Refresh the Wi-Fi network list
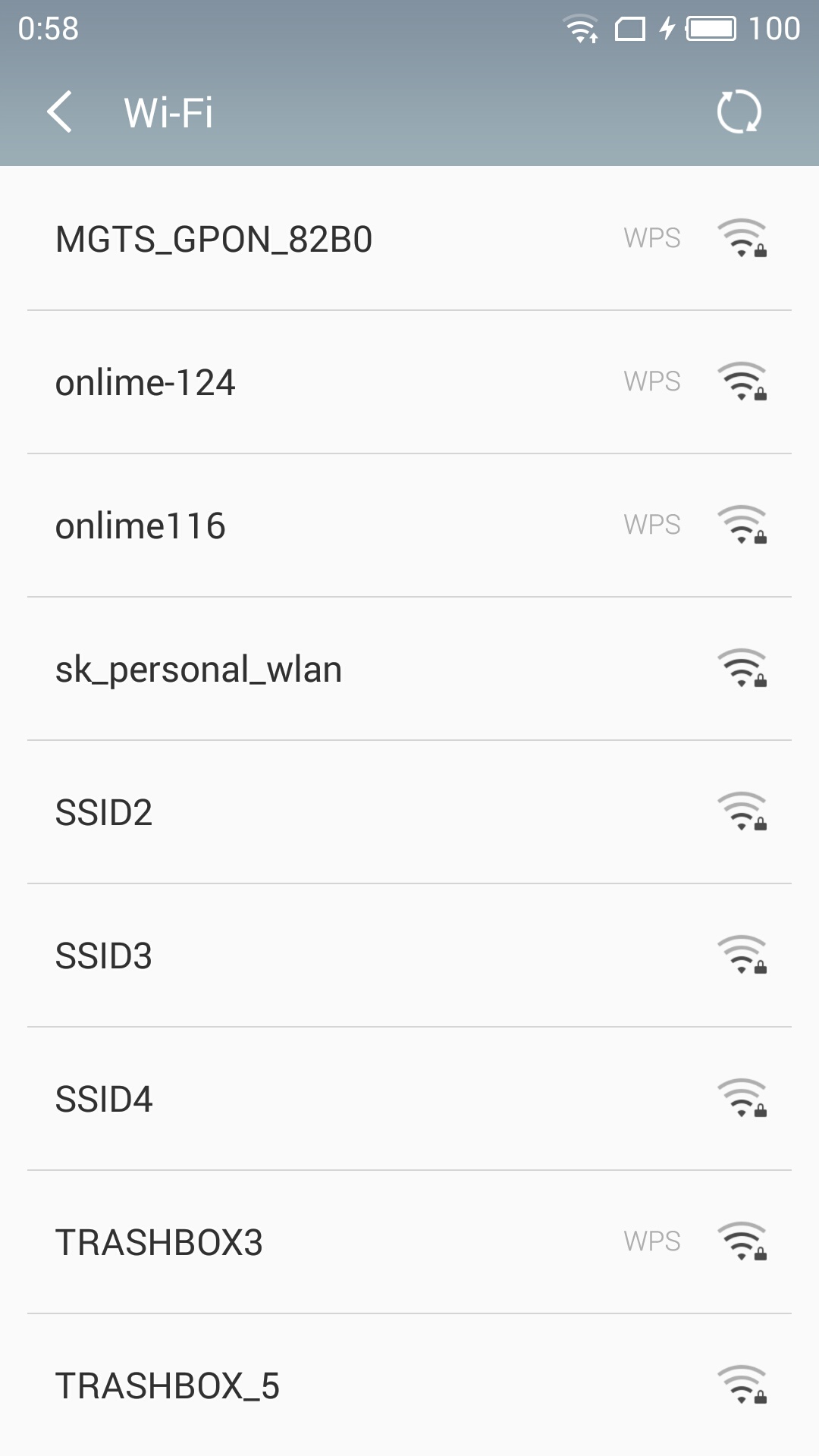 tap(739, 112)
